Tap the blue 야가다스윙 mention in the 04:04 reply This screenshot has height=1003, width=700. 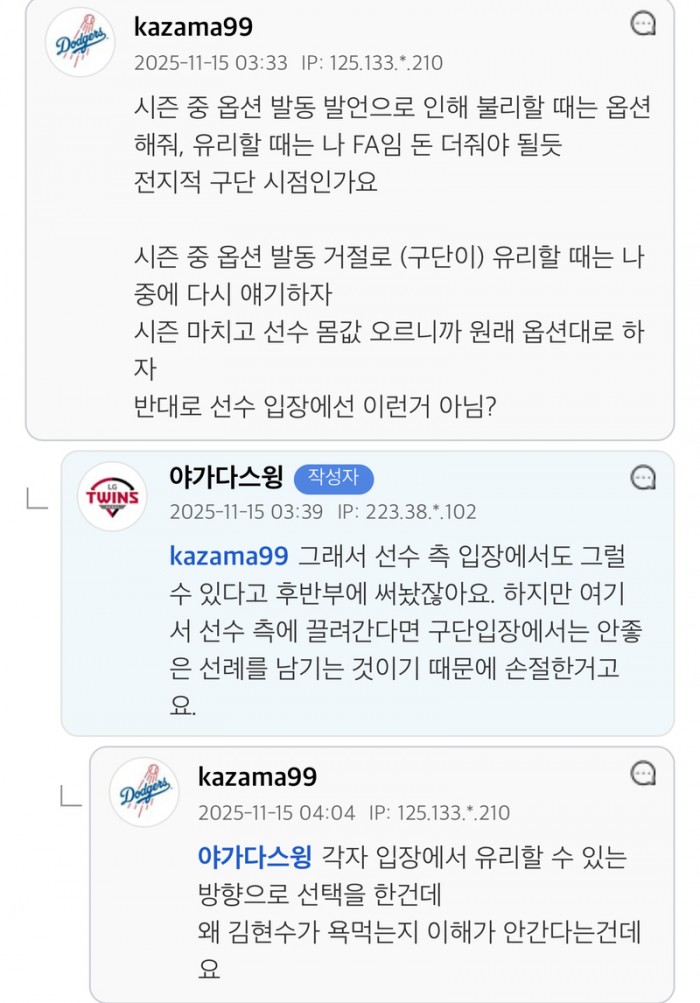pos(254,857)
